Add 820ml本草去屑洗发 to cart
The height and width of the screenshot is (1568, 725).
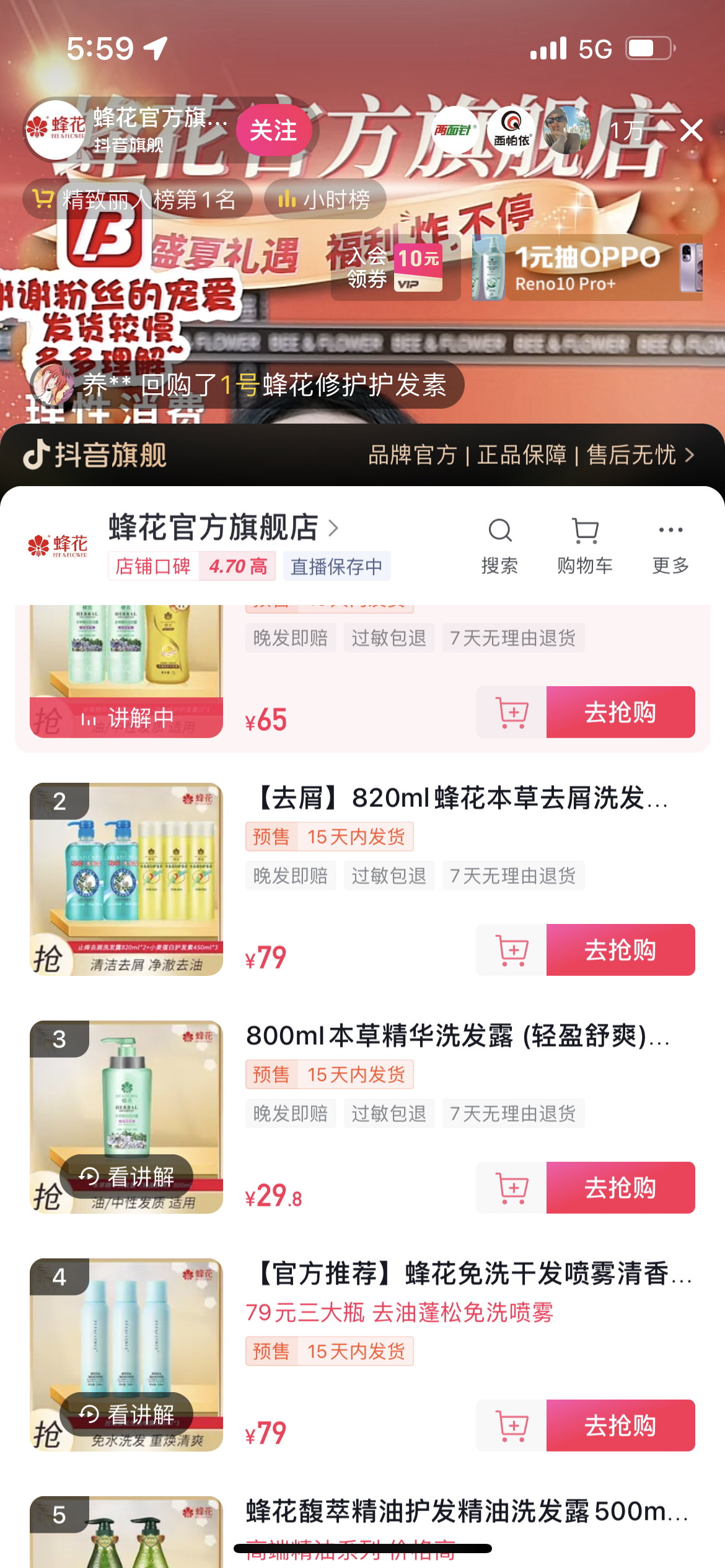[x=512, y=950]
